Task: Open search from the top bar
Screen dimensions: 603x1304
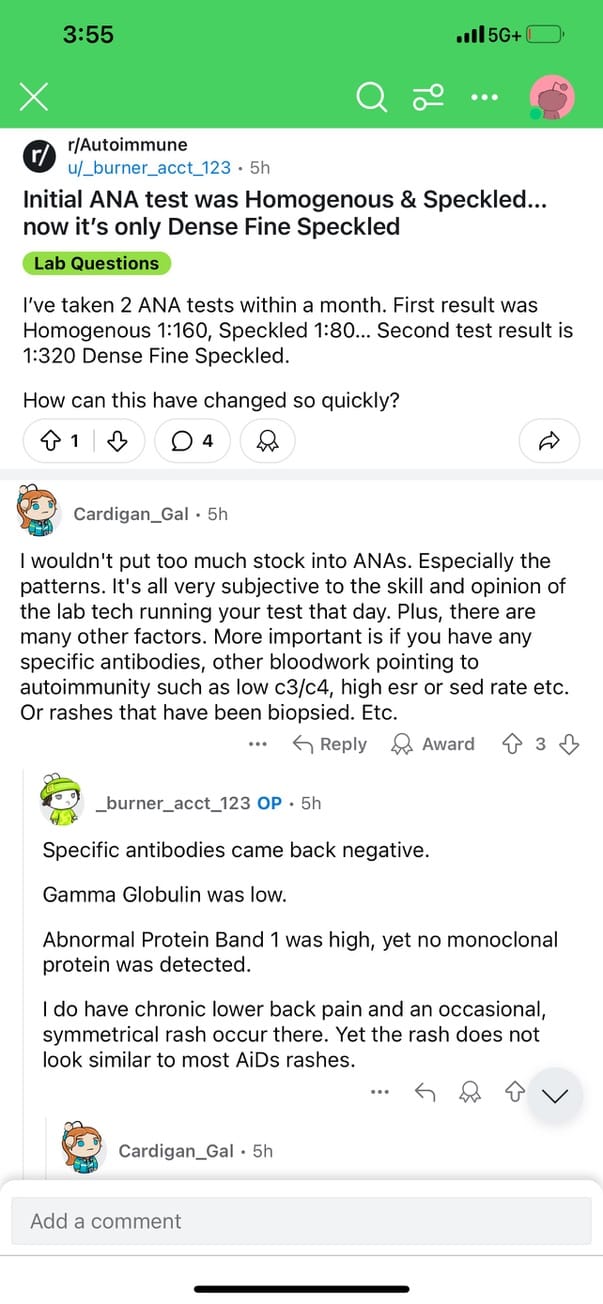Action: (x=371, y=97)
